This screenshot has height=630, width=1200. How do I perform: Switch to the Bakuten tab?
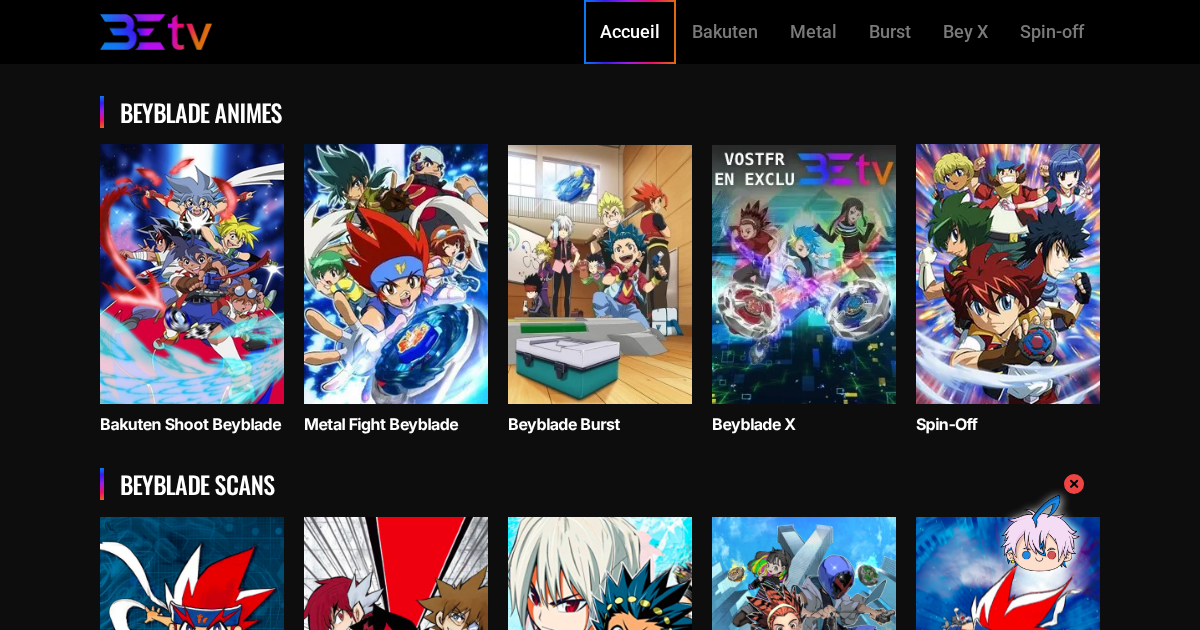(725, 32)
